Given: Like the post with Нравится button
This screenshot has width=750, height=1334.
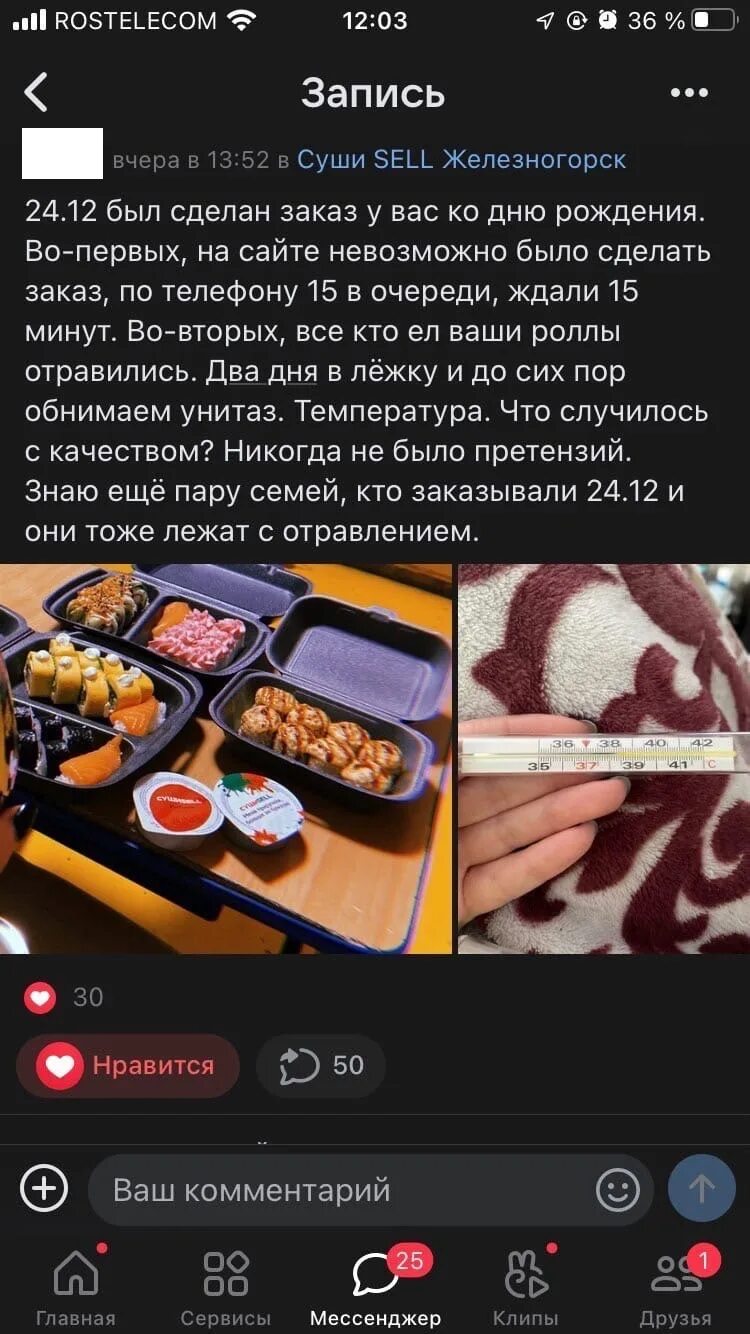Looking at the screenshot, I should click(128, 1066).
